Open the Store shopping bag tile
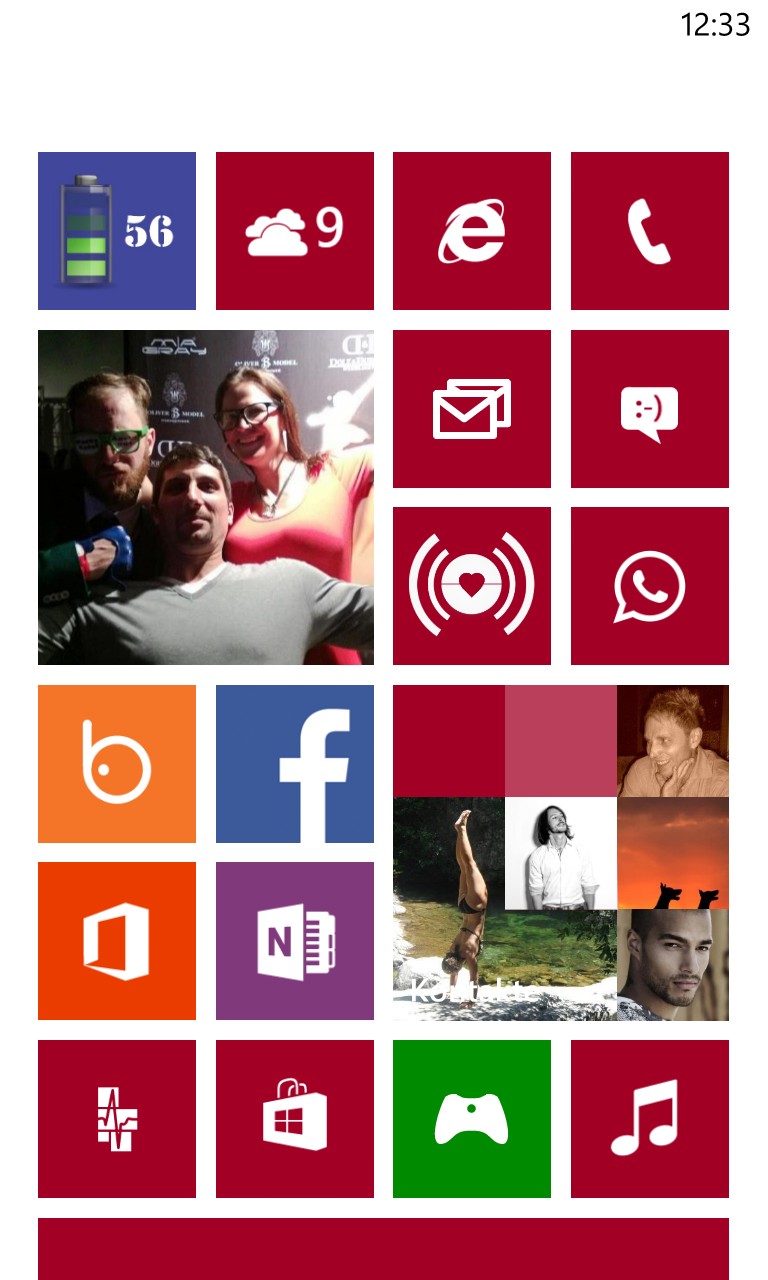This screenshot has height=1280, width=768. coord(295,1119)
